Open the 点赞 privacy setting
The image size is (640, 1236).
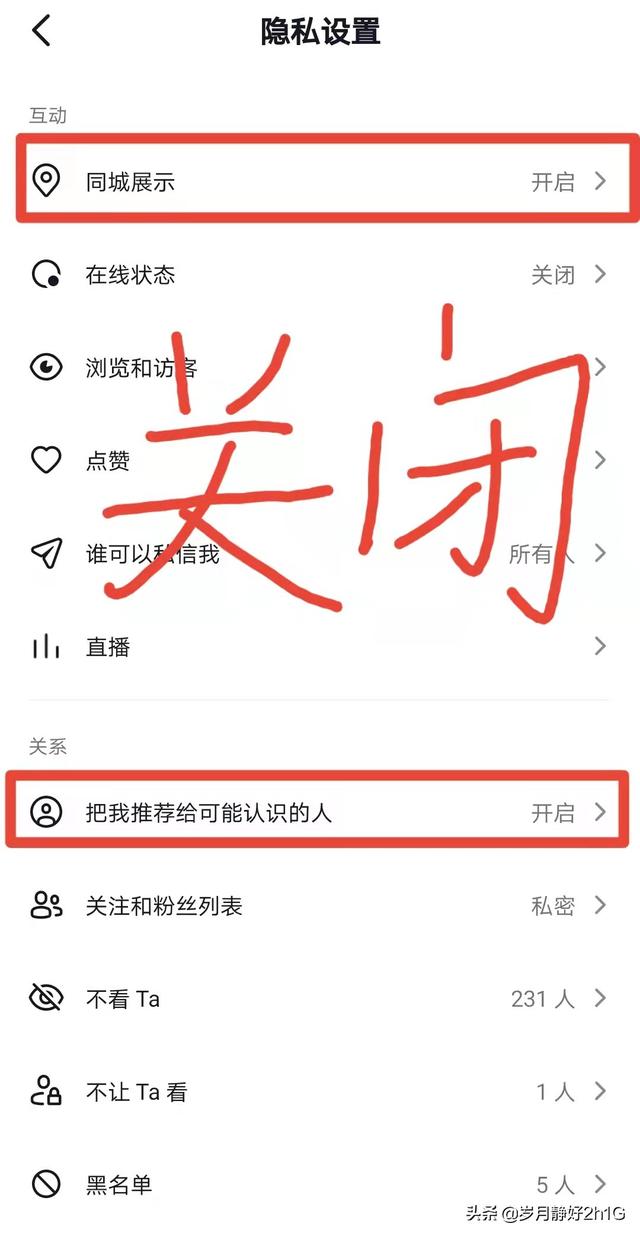click(x=320, y=460)
